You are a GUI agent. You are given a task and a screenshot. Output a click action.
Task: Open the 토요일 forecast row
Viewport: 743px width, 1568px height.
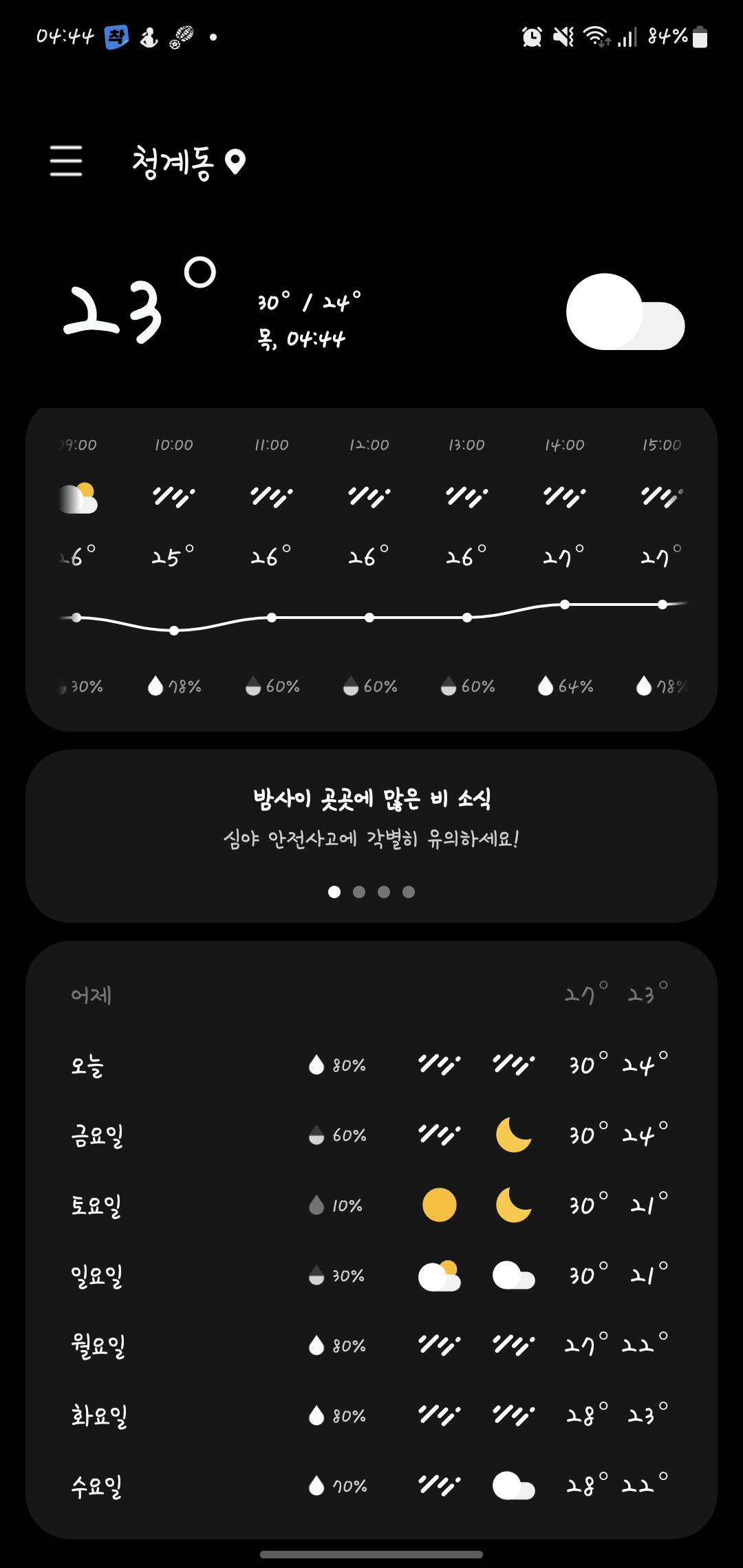tap(371, 1205)
